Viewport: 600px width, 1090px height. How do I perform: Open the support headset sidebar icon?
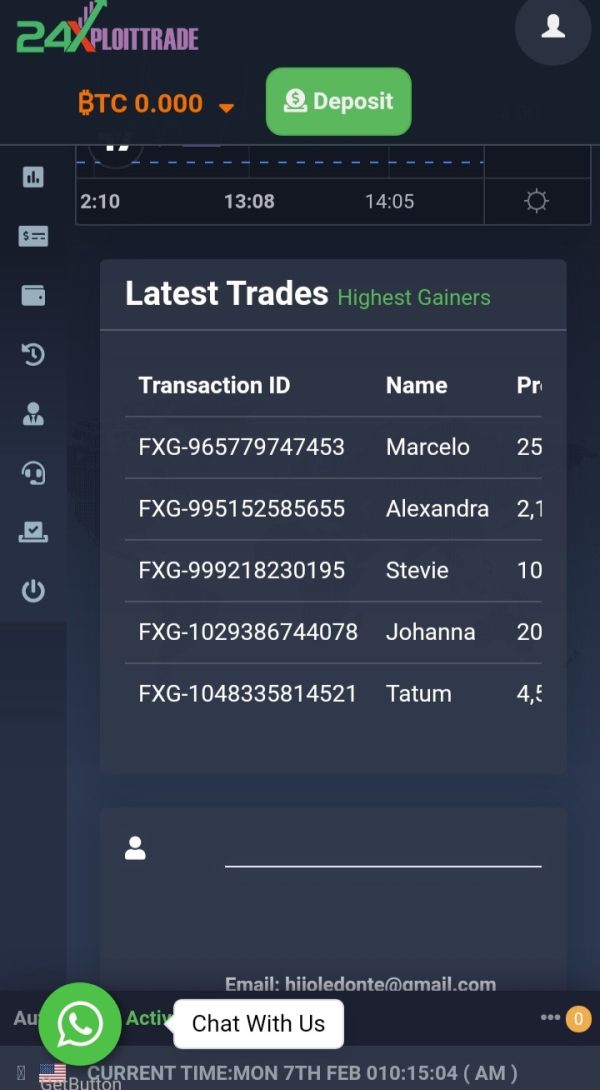pos(33,473)
